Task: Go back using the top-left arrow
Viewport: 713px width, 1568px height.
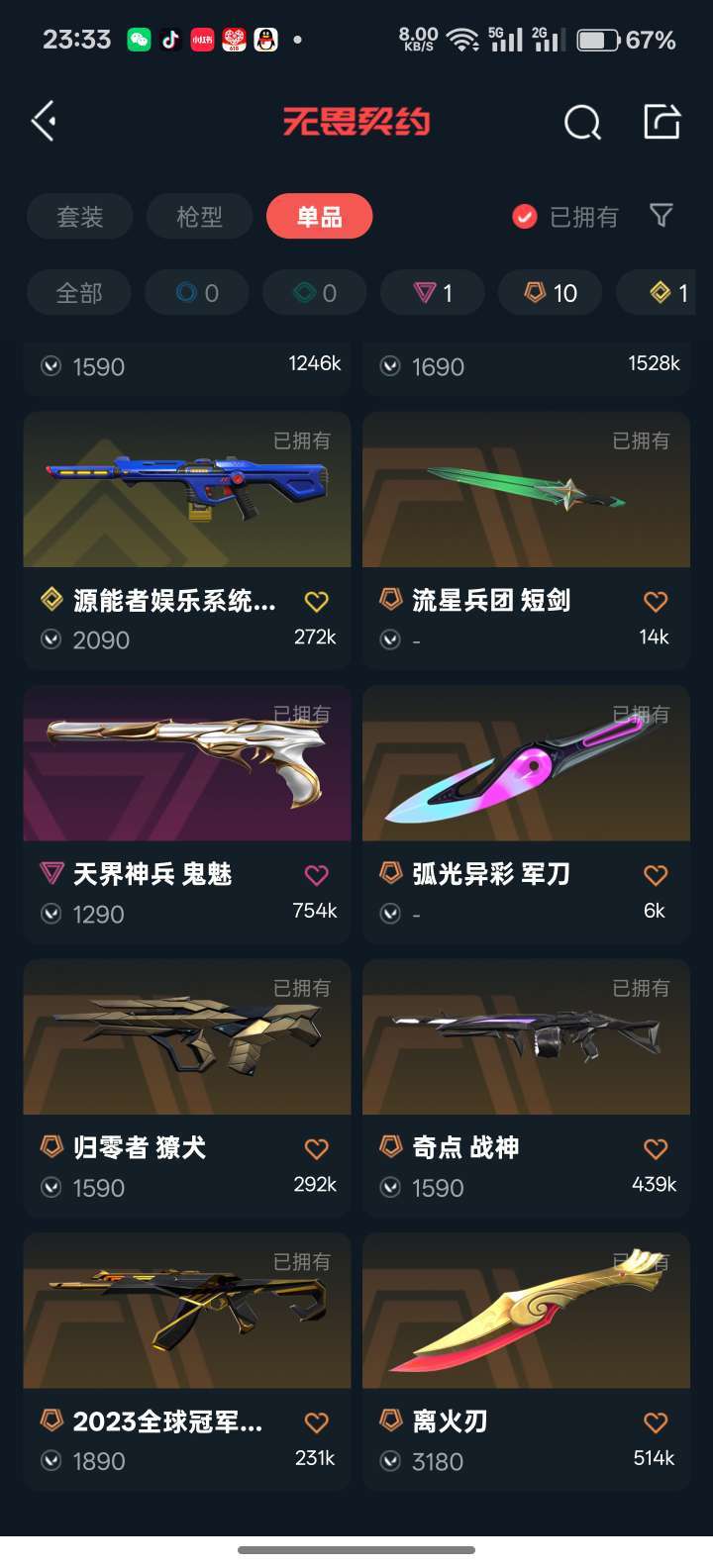Action: 44,122
